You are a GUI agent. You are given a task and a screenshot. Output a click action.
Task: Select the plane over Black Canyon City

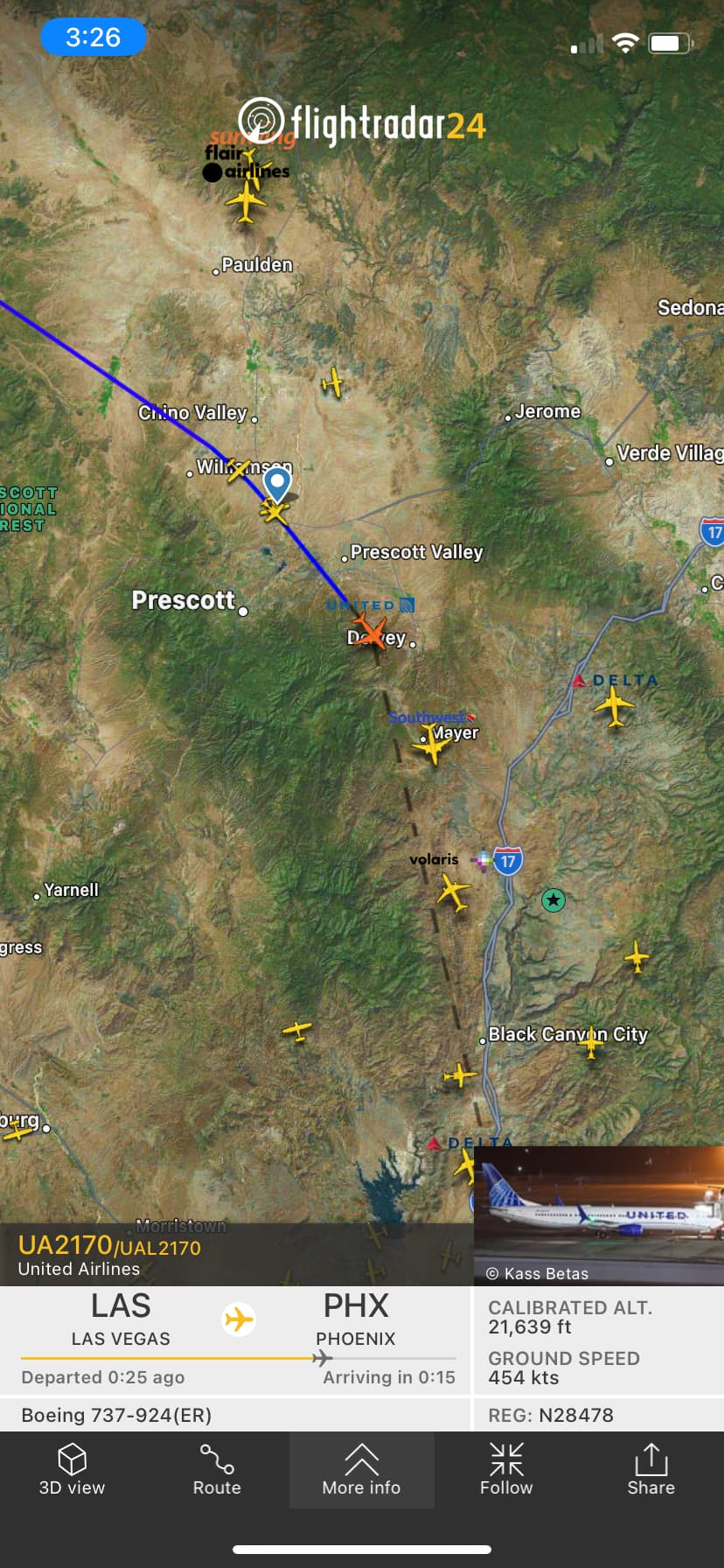[592, 1041]
